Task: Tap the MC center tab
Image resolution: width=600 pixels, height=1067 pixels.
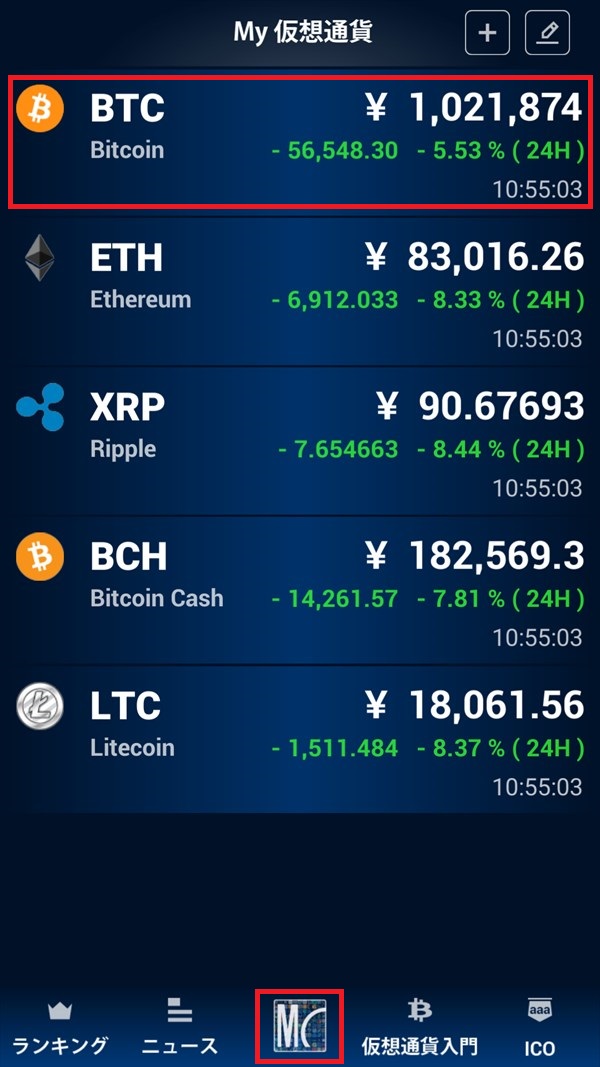Action: pos(300,1026)
